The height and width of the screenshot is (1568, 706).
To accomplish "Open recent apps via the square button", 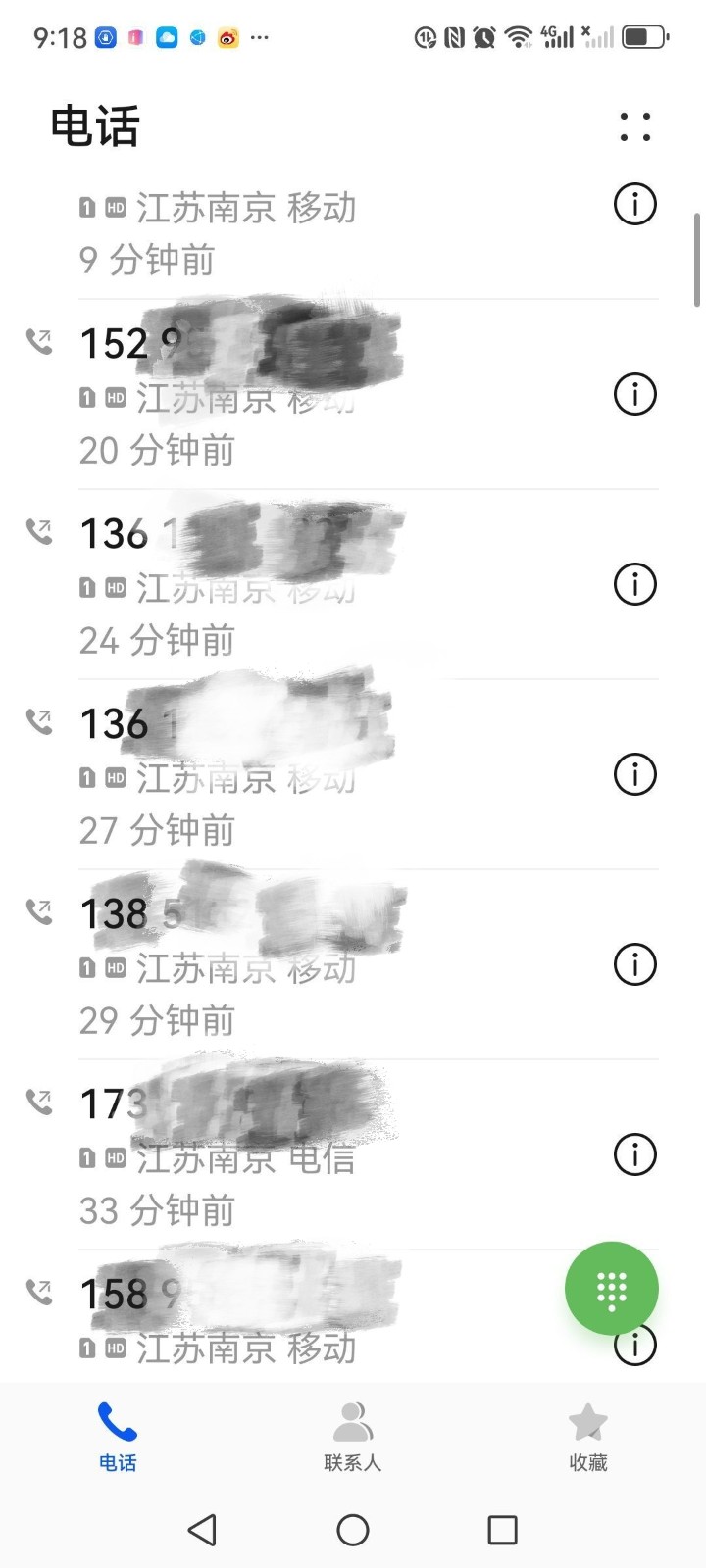I will click(502, 1530).
